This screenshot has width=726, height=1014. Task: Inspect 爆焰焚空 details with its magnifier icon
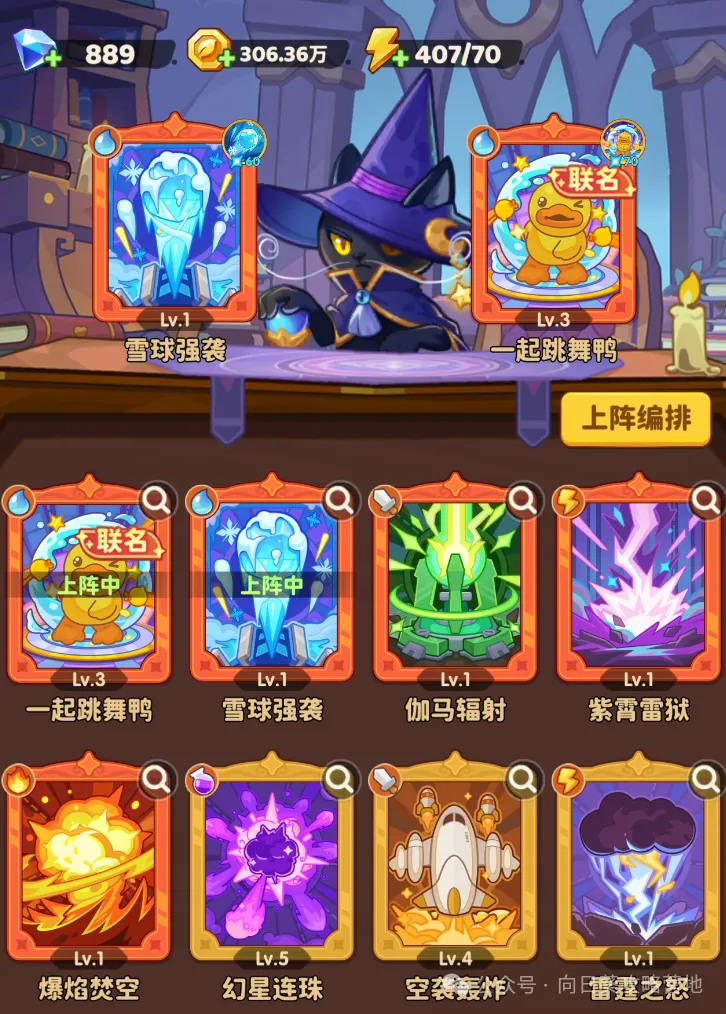point(156,778)
